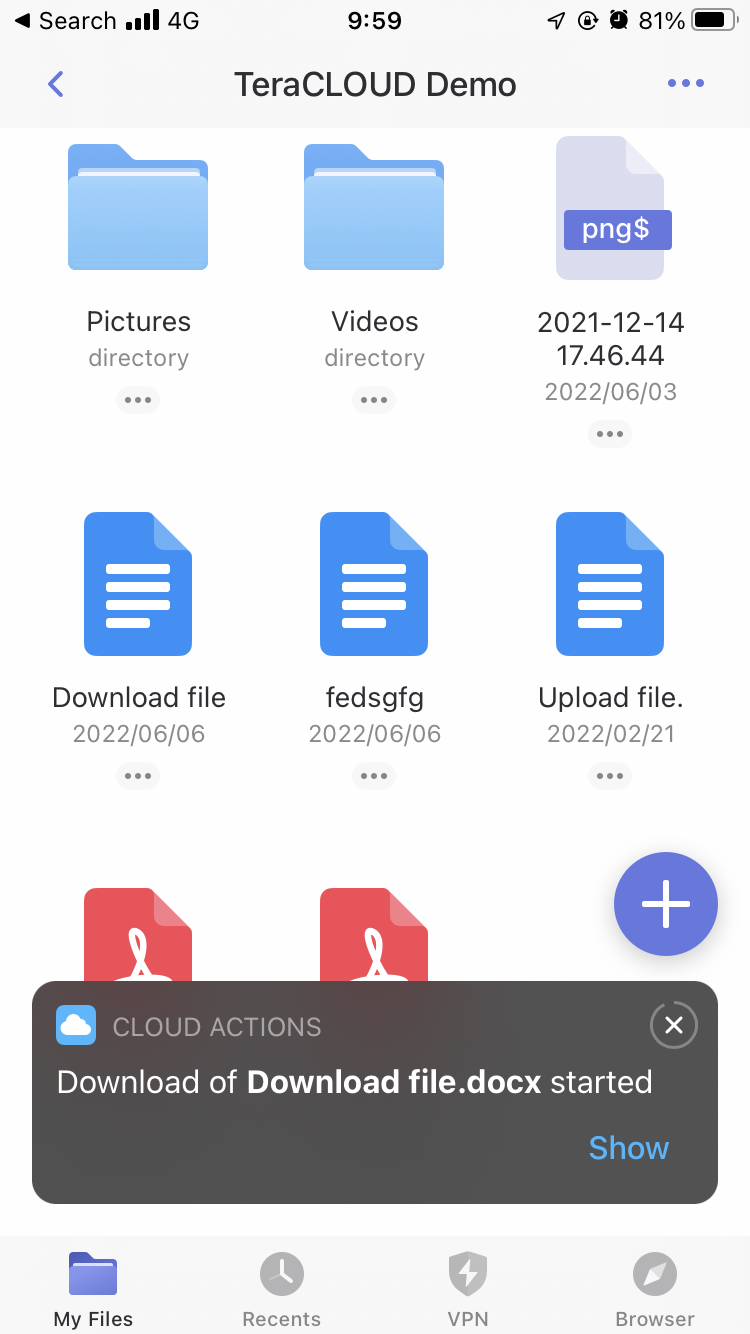Open the png file dated 2021-12-14
Image resolution: width=750 pixels, height=1334 pixels.
610,207
